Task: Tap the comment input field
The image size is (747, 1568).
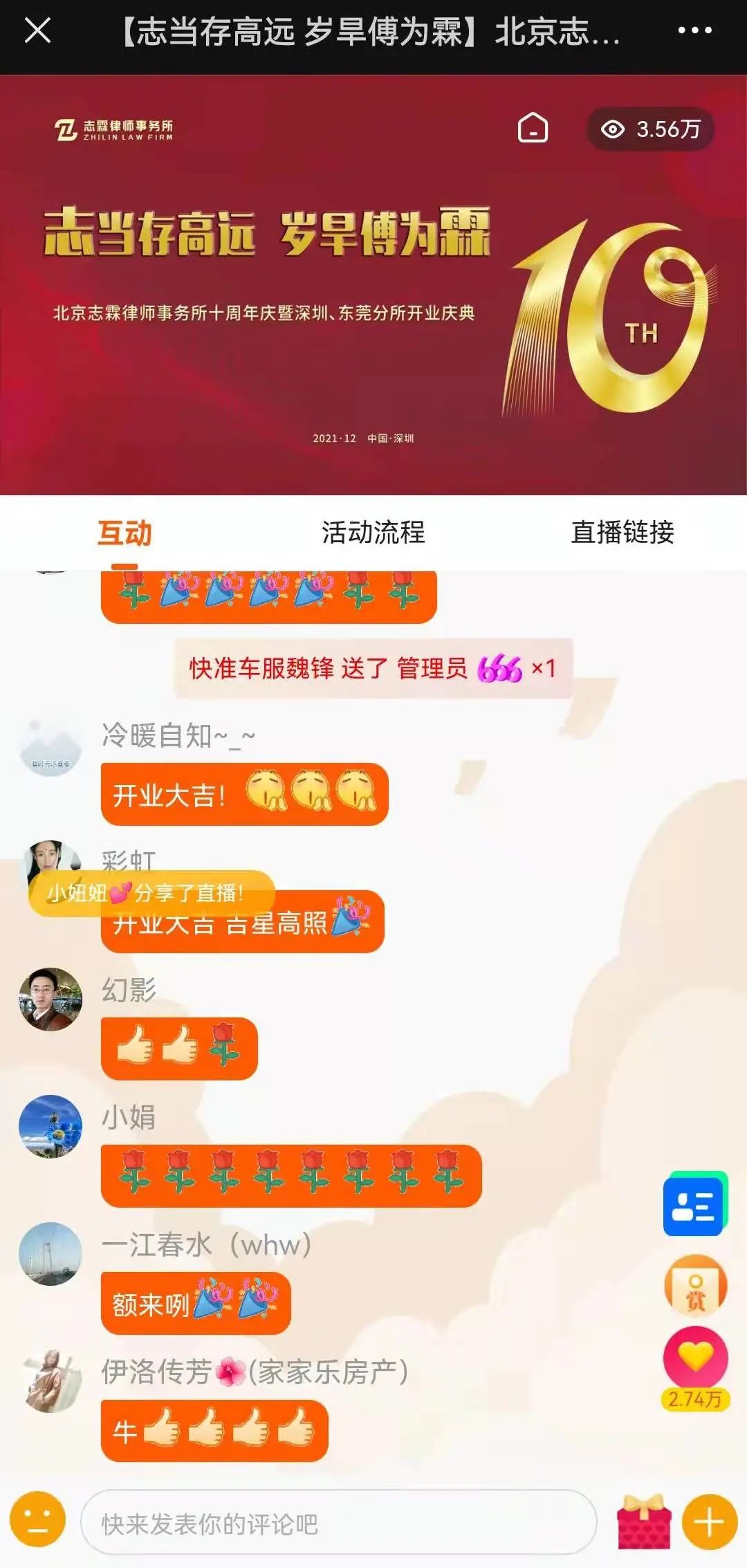Action: (x=339, y=1522)
